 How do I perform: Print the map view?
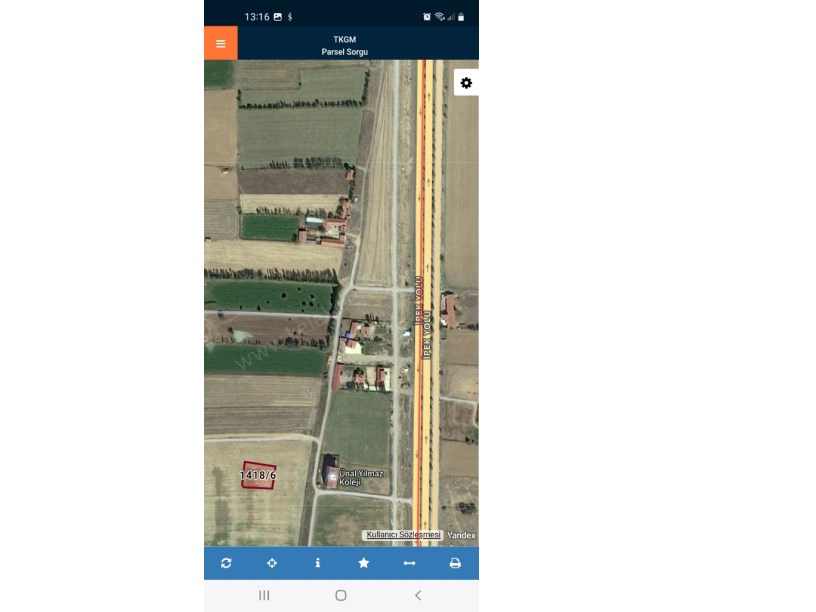455,563
